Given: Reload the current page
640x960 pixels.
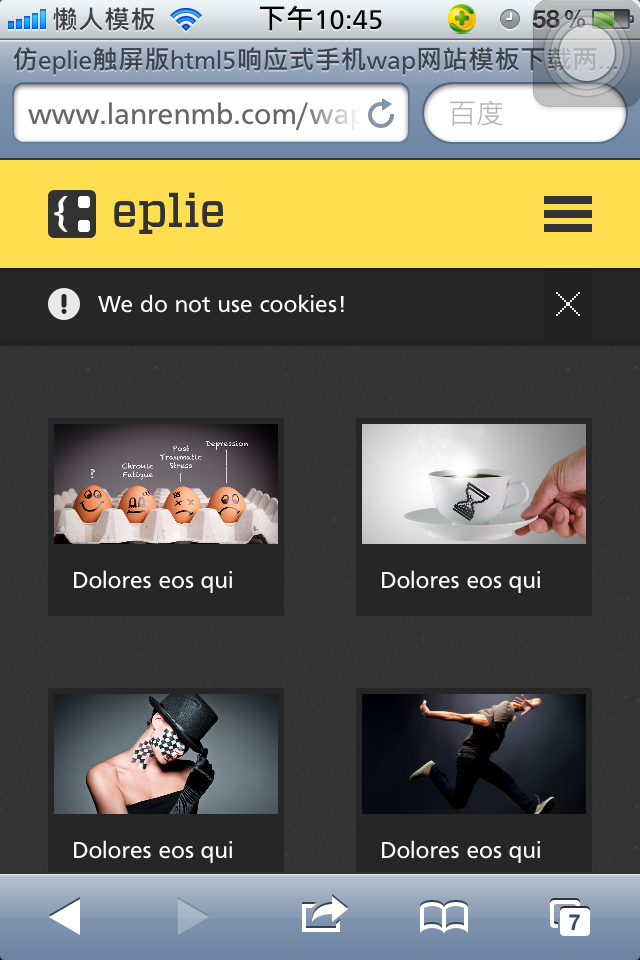Looking at the screenshot, I should coord(381,114).
